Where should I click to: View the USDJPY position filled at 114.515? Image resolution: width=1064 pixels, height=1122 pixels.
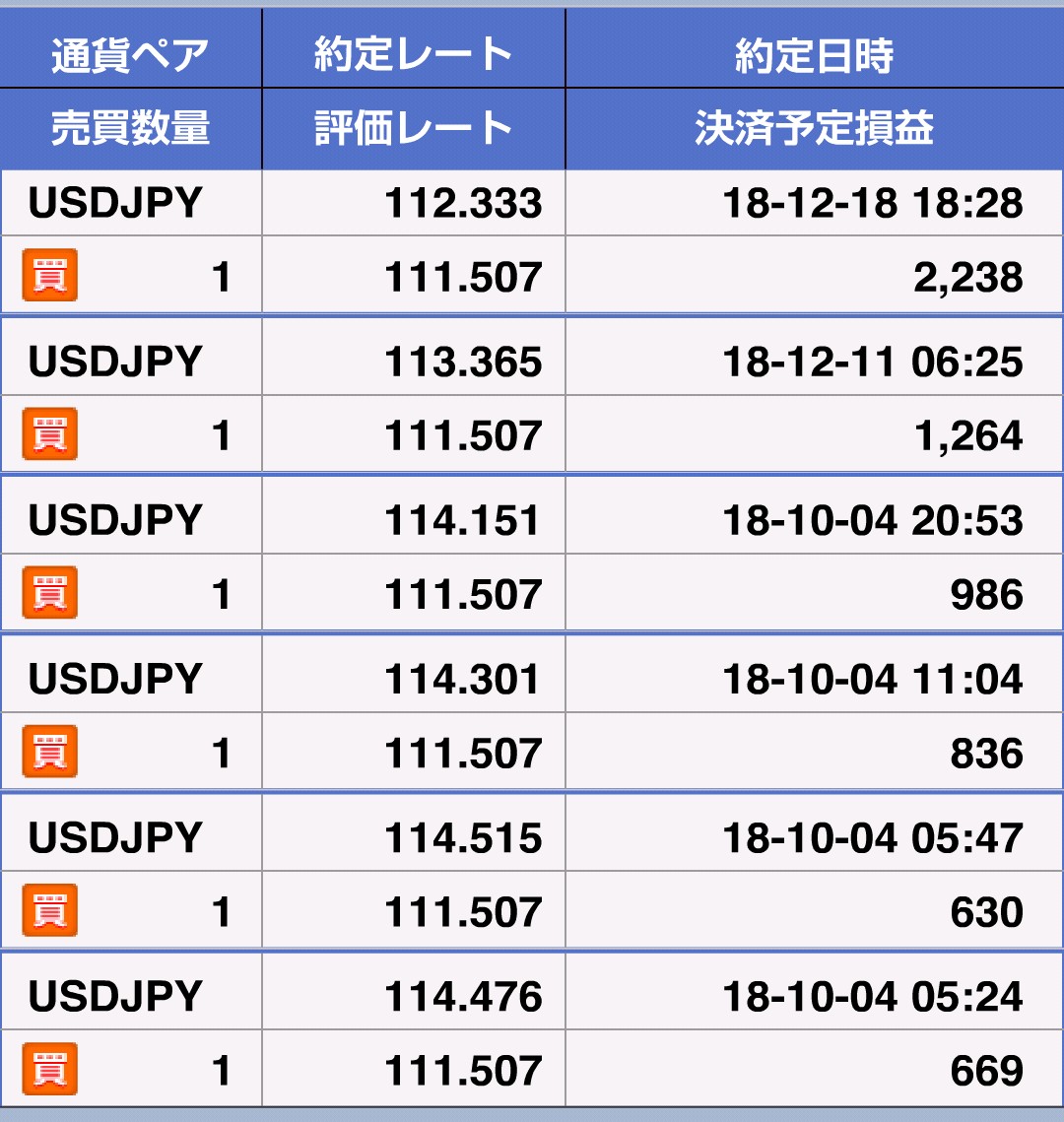click(463, 838)
